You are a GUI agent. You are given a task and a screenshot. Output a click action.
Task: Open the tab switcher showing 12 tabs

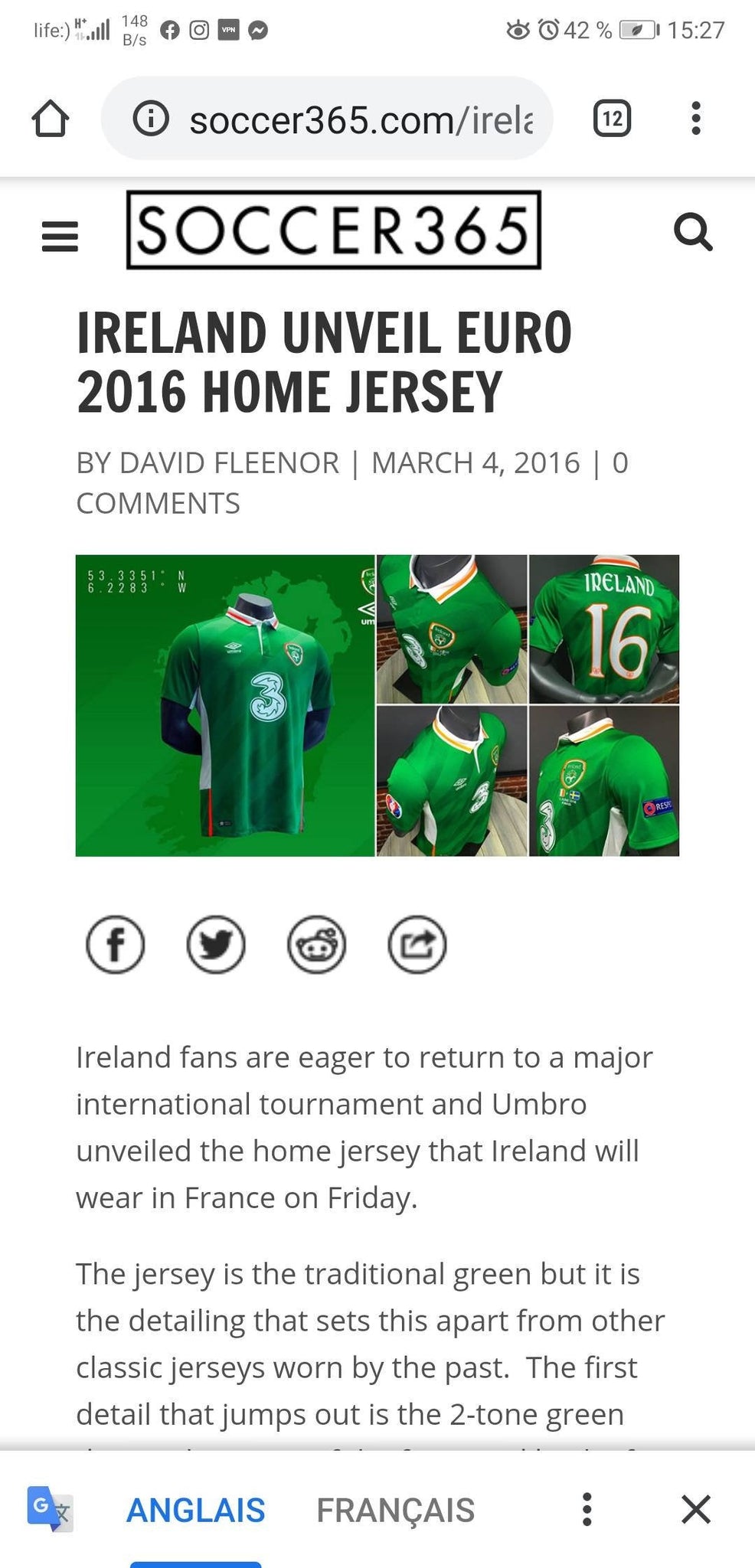pyautogui.click(x=612, y=119)
